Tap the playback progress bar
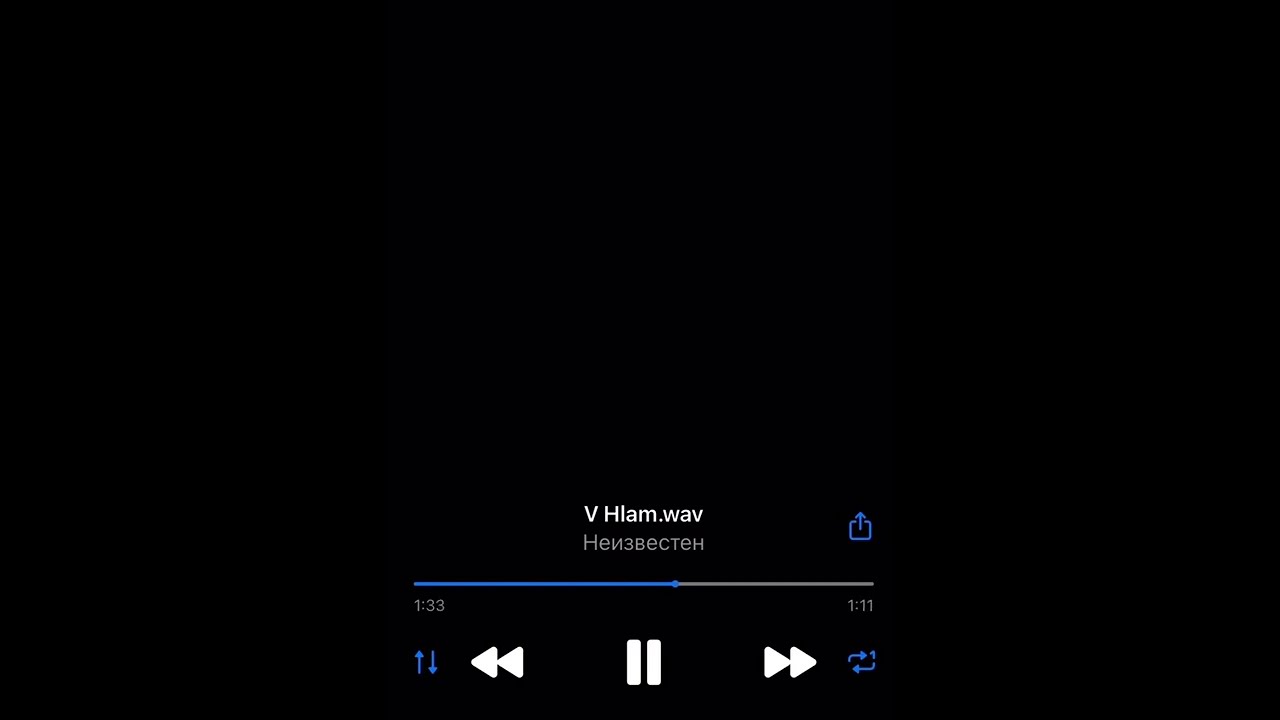 pos(643,583)
